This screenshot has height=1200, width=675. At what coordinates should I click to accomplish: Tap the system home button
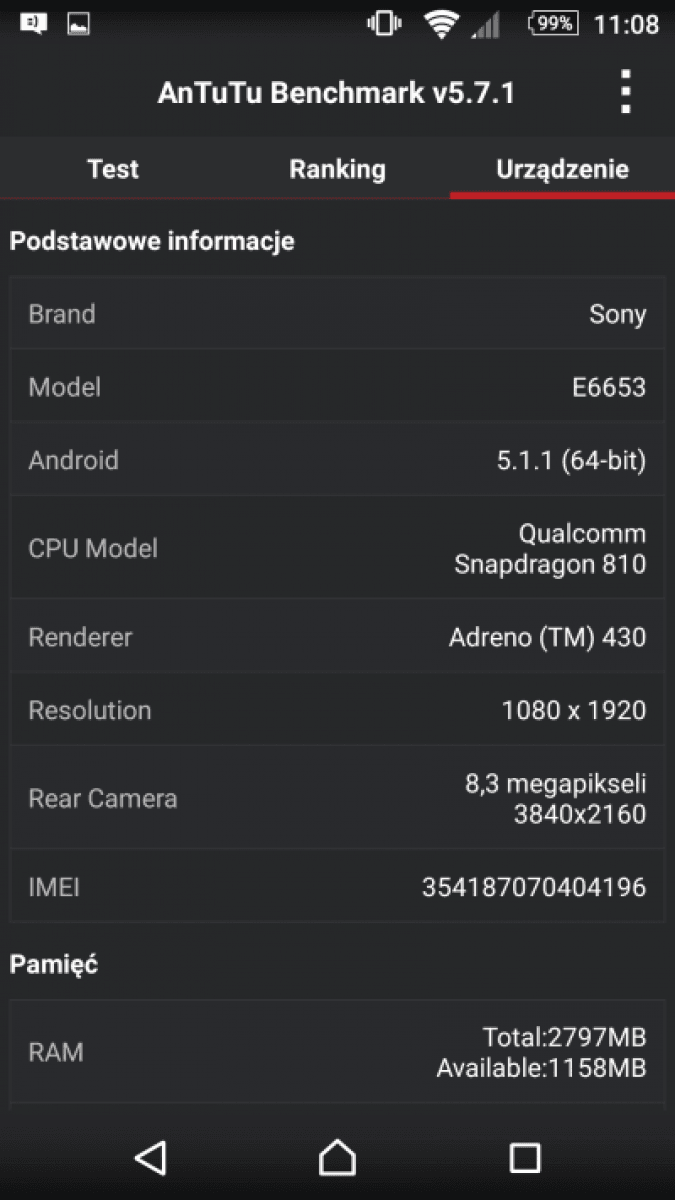(x=337, y=1158)
